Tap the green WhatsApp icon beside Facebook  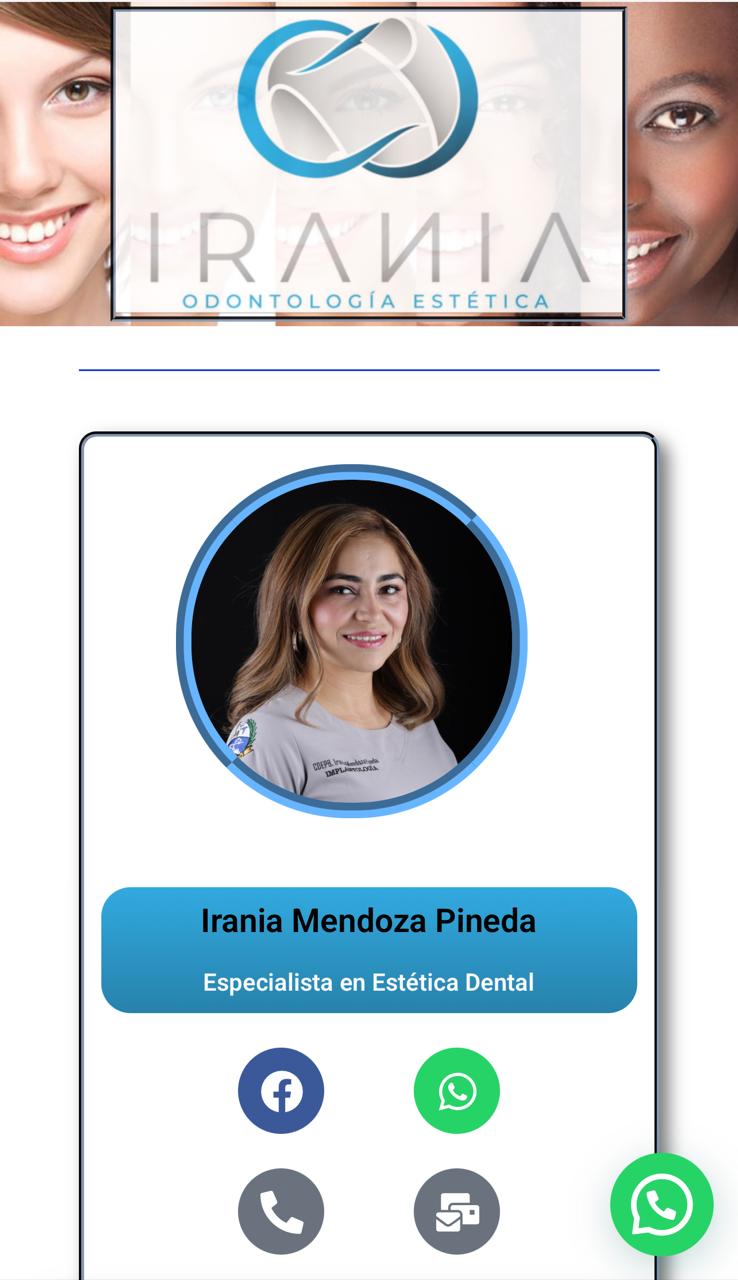click(x=457, y=1091)
